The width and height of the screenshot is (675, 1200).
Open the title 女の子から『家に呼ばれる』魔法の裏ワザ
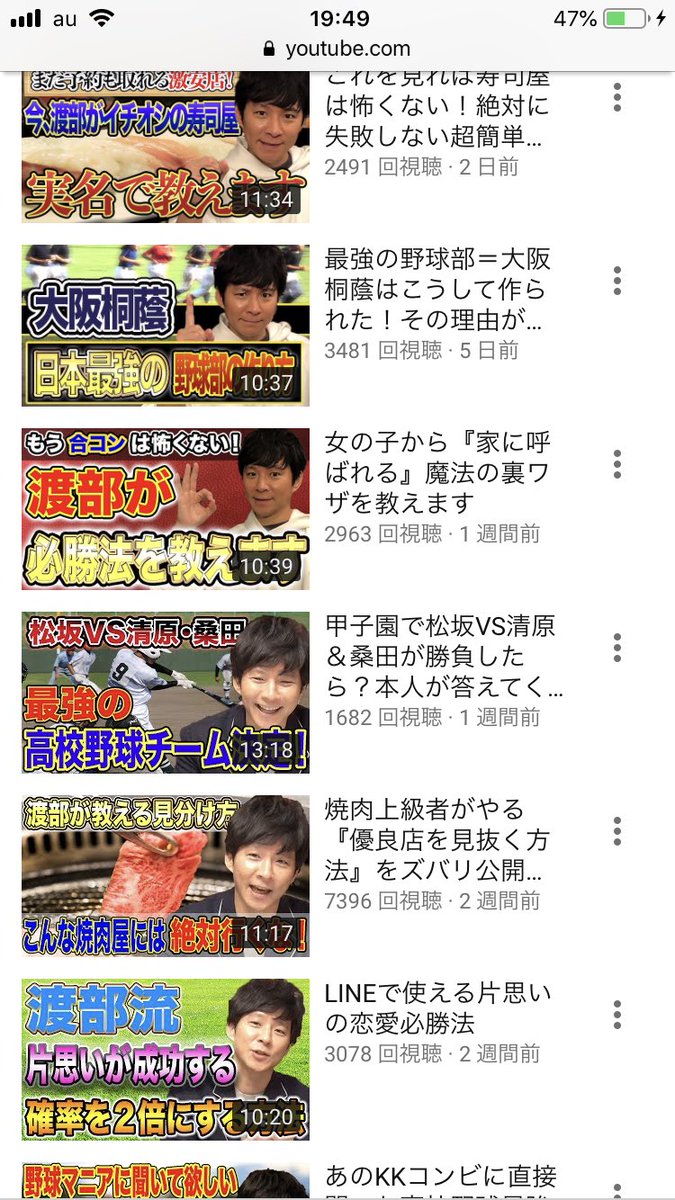coord(437,472)
